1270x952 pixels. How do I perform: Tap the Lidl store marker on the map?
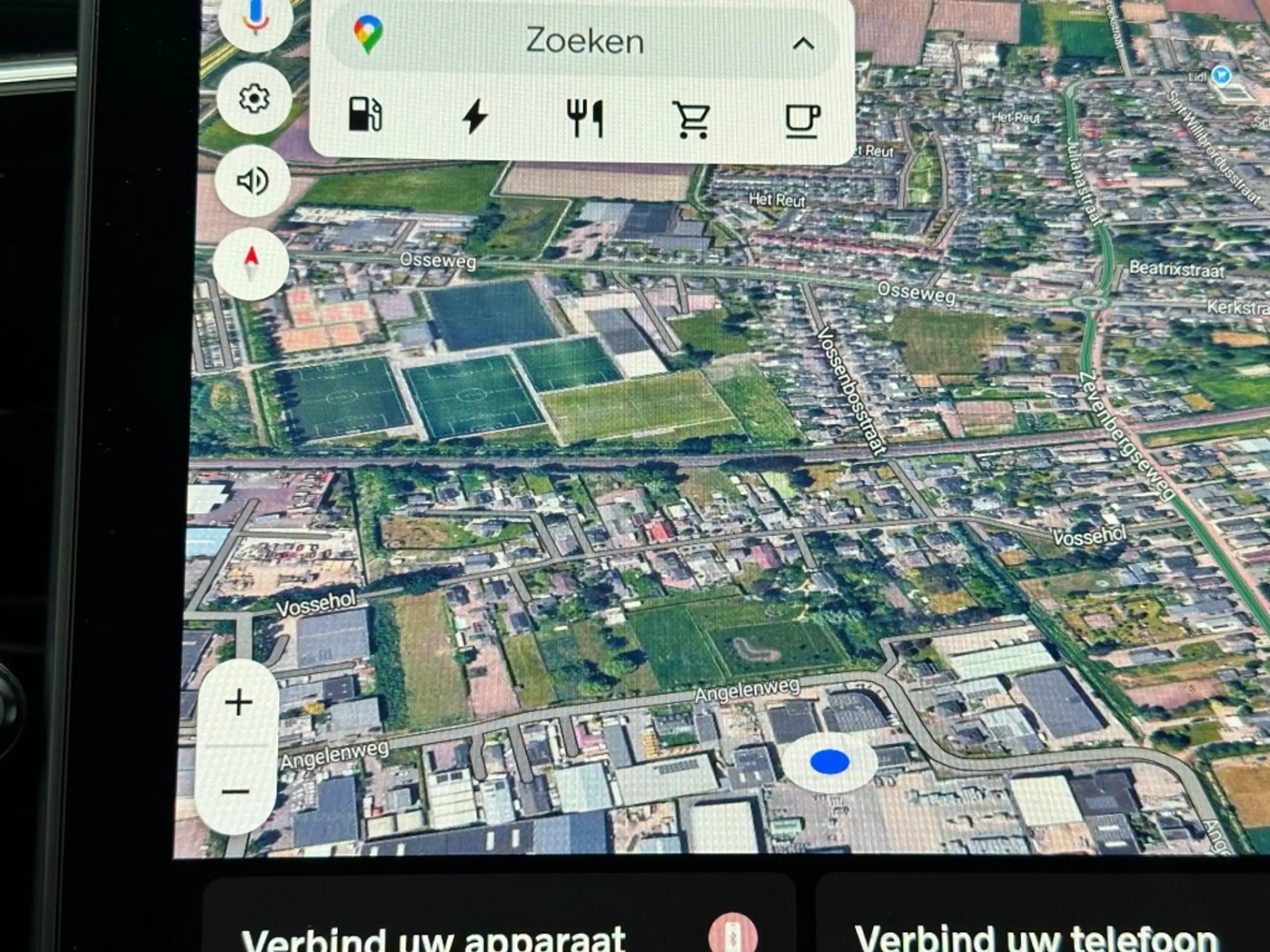(x=1220, y=75)
